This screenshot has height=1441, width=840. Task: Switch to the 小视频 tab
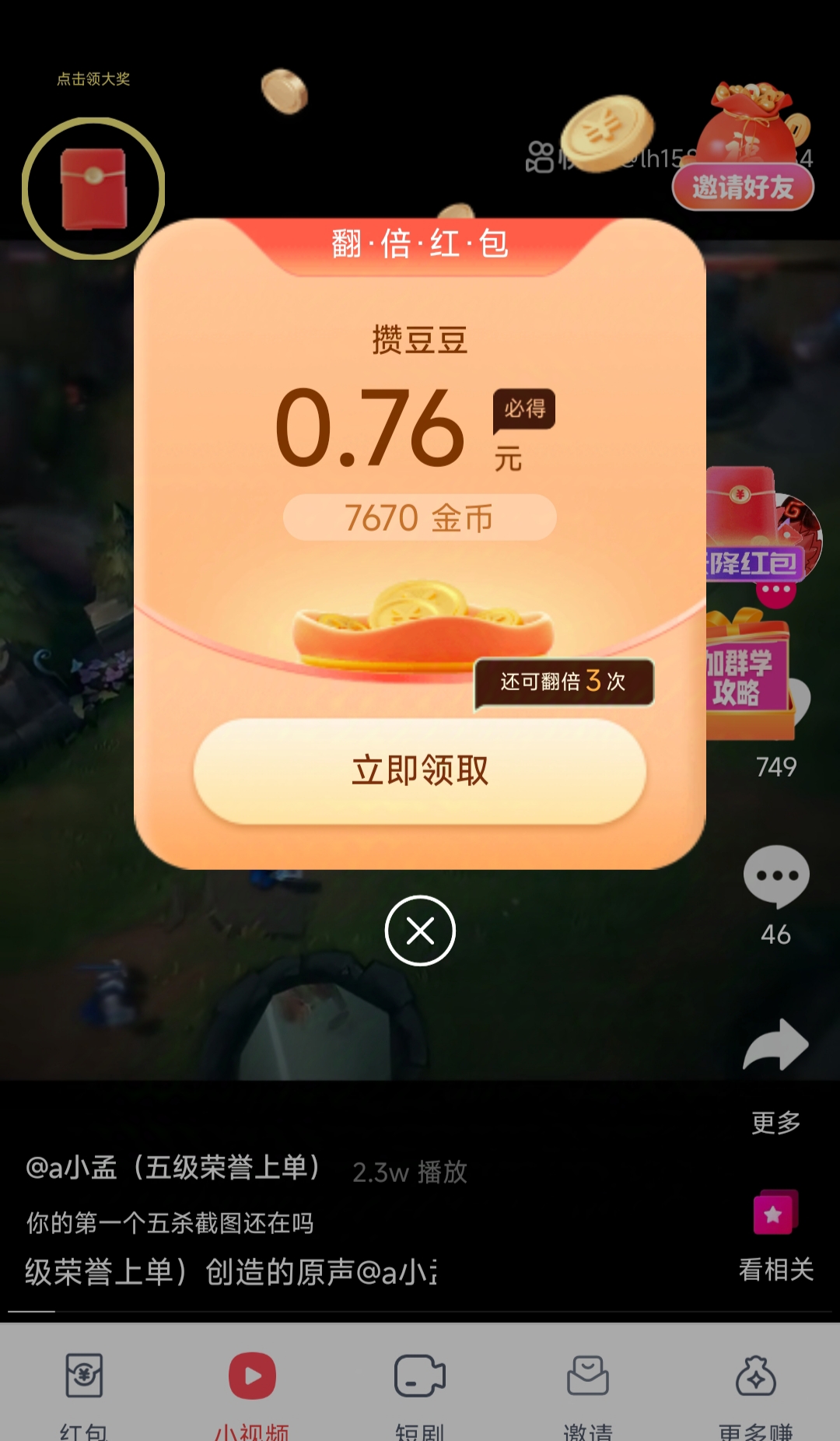252,1393
